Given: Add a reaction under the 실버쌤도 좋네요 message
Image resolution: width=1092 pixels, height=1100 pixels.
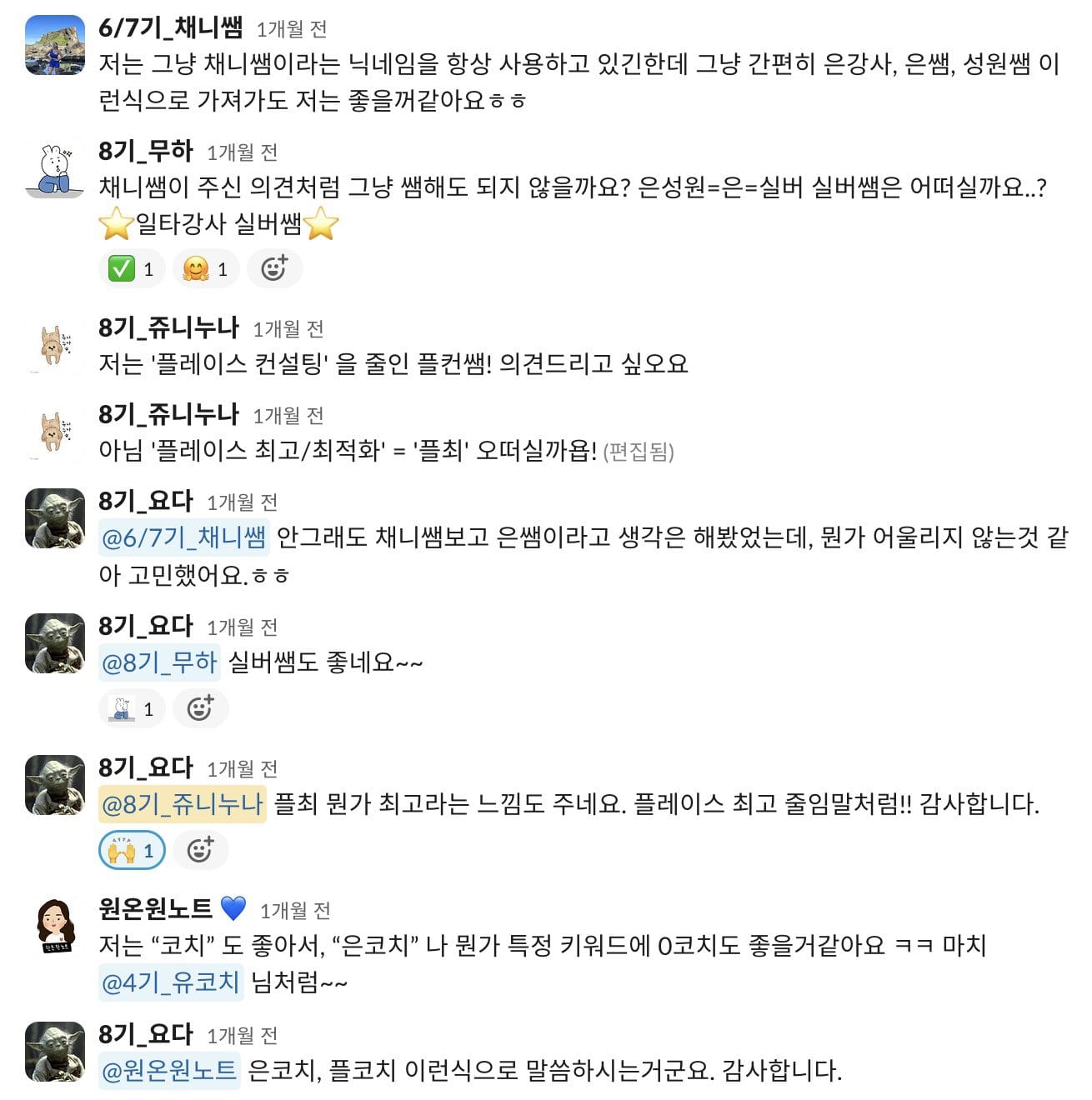Looking at the screenshot, I should pyautogui.click(x=200, y=709).
